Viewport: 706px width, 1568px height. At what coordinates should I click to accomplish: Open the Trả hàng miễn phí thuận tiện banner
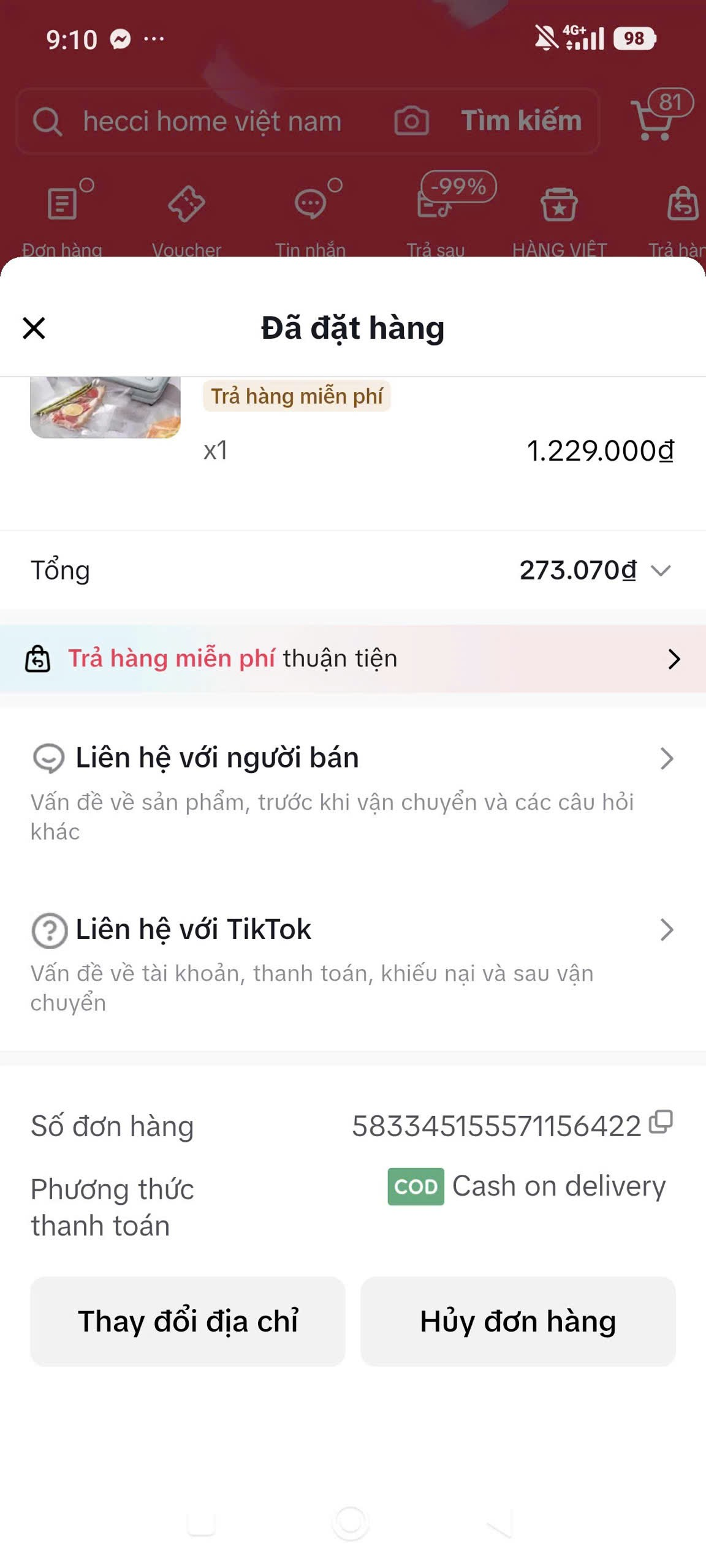(x=353, y=658)
